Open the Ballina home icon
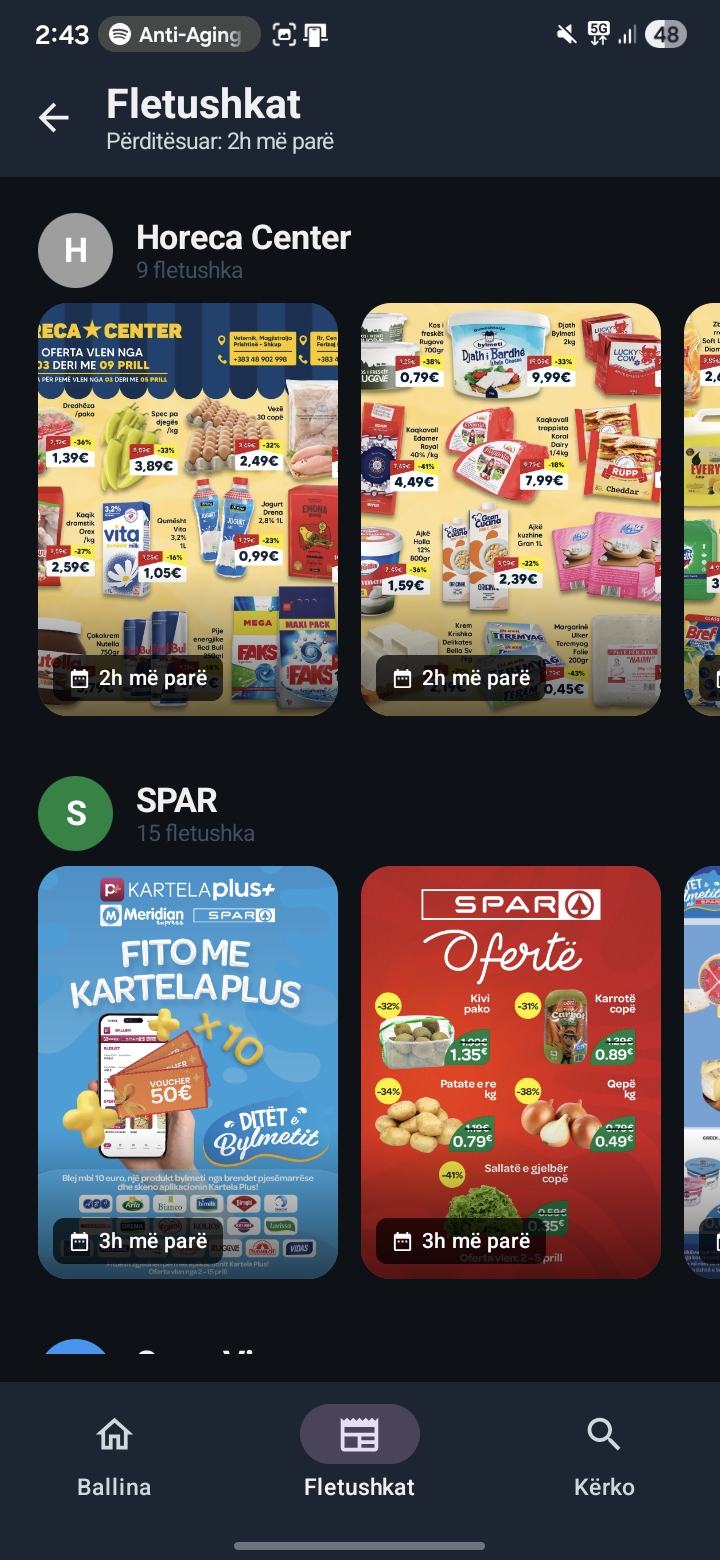Screen dimensions: 720x1560 tap(113, 1435)
